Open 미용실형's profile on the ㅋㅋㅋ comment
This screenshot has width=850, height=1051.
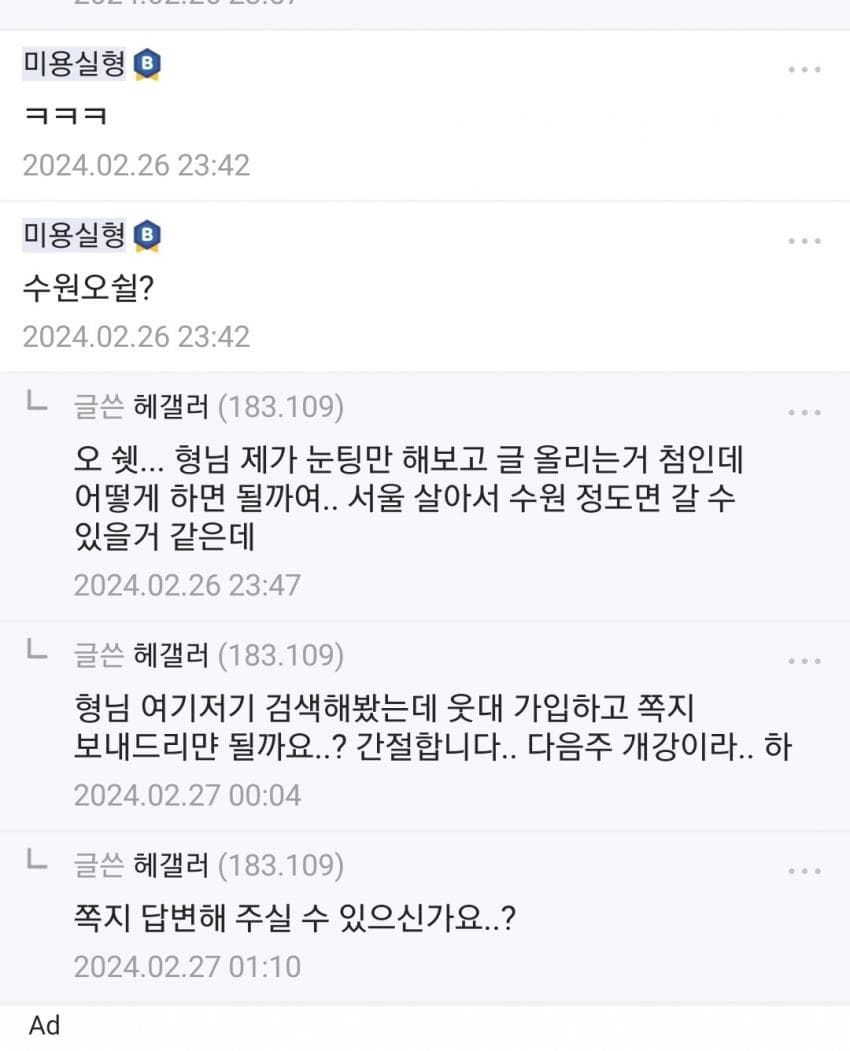pos(74,64)
